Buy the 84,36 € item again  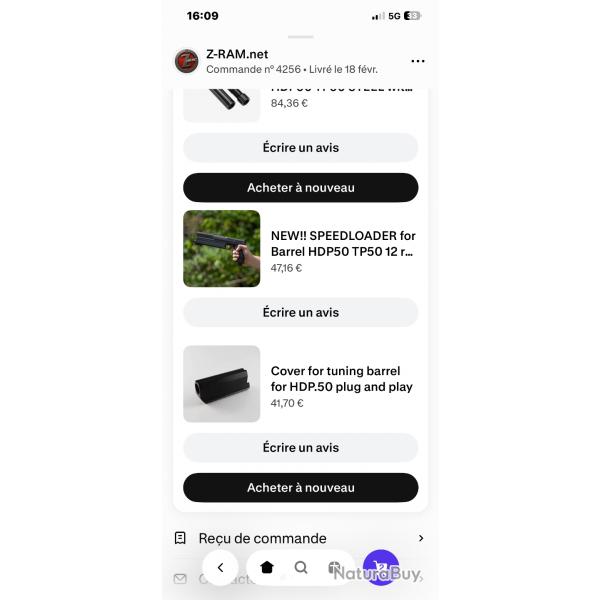click(x=300, y=187)
